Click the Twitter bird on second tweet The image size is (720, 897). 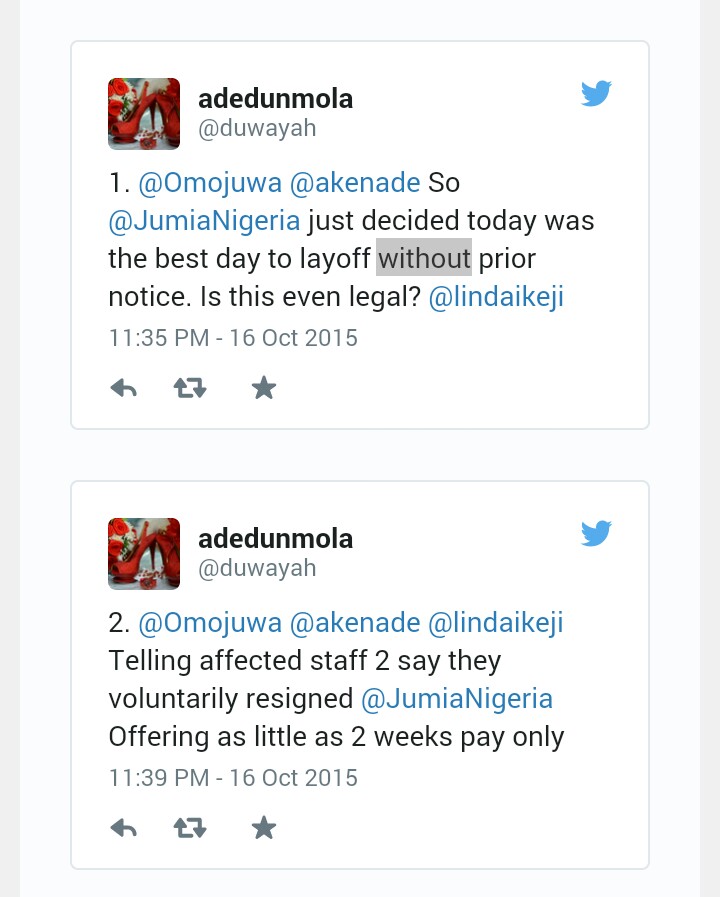click(x=596, y=533)
